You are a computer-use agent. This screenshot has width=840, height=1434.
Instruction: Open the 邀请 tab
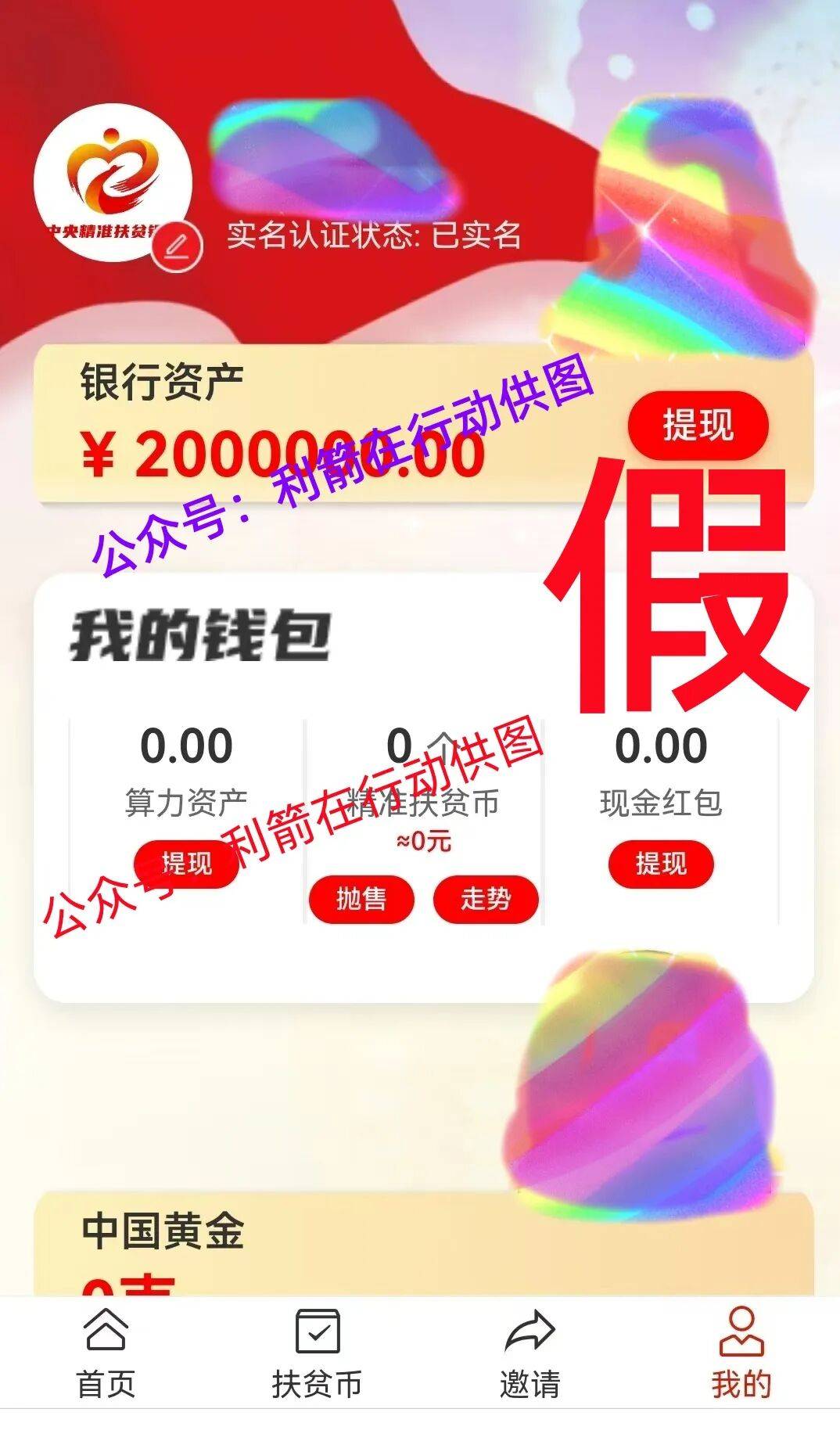pos(529,1354)
